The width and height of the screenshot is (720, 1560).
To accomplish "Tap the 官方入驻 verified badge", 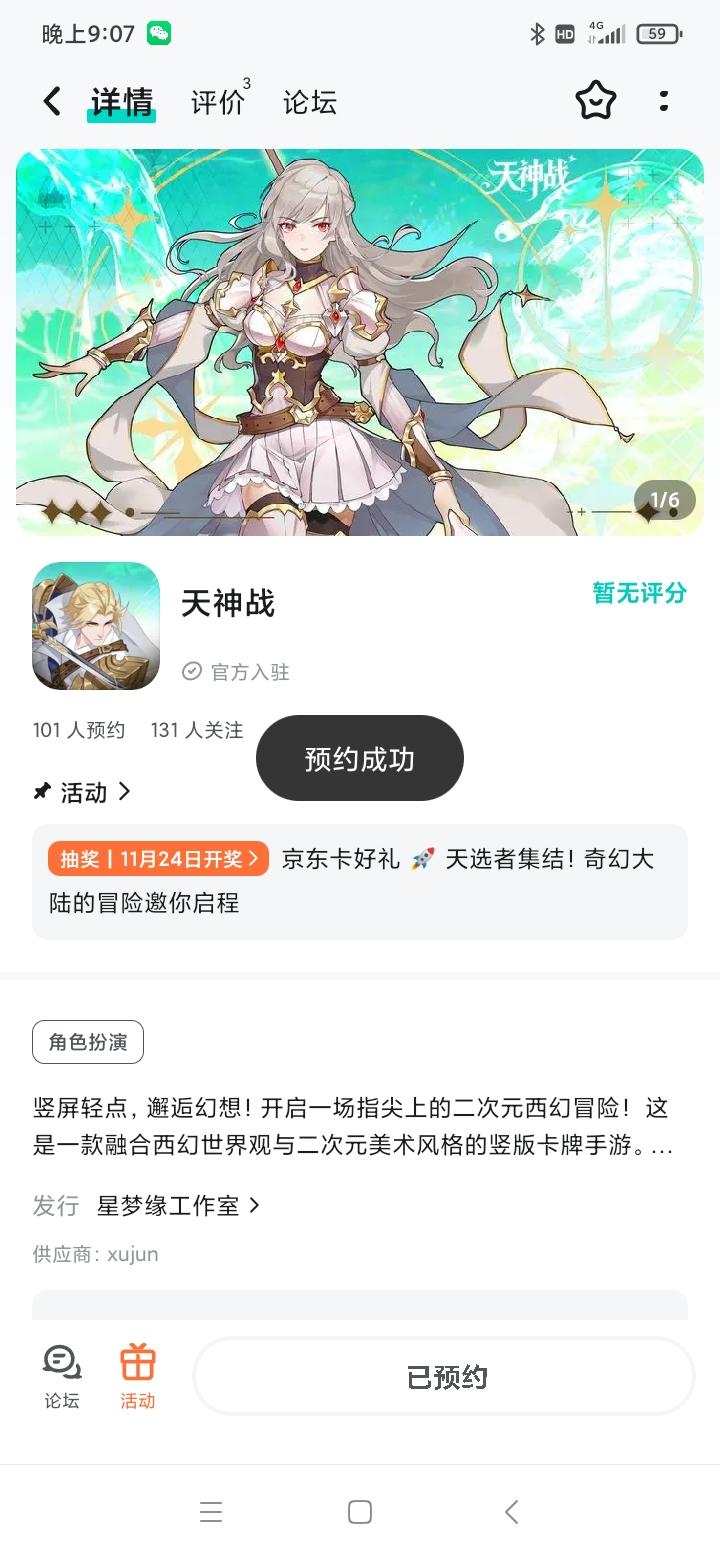I will point(234,671).
